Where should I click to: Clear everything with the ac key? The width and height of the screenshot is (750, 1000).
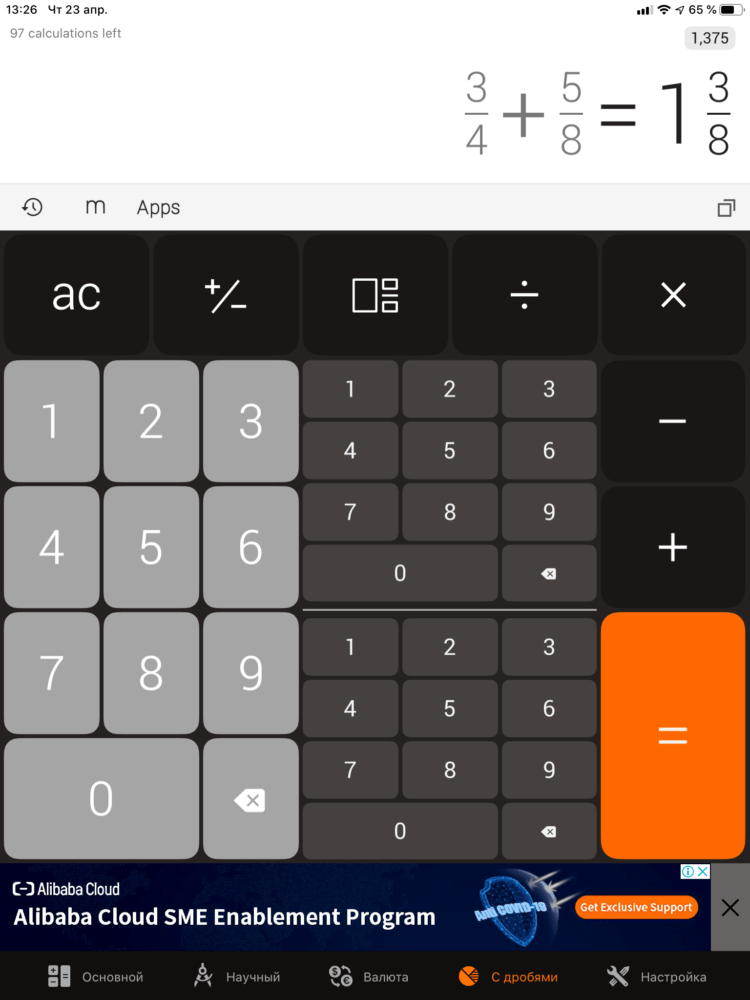coord(76,295)
